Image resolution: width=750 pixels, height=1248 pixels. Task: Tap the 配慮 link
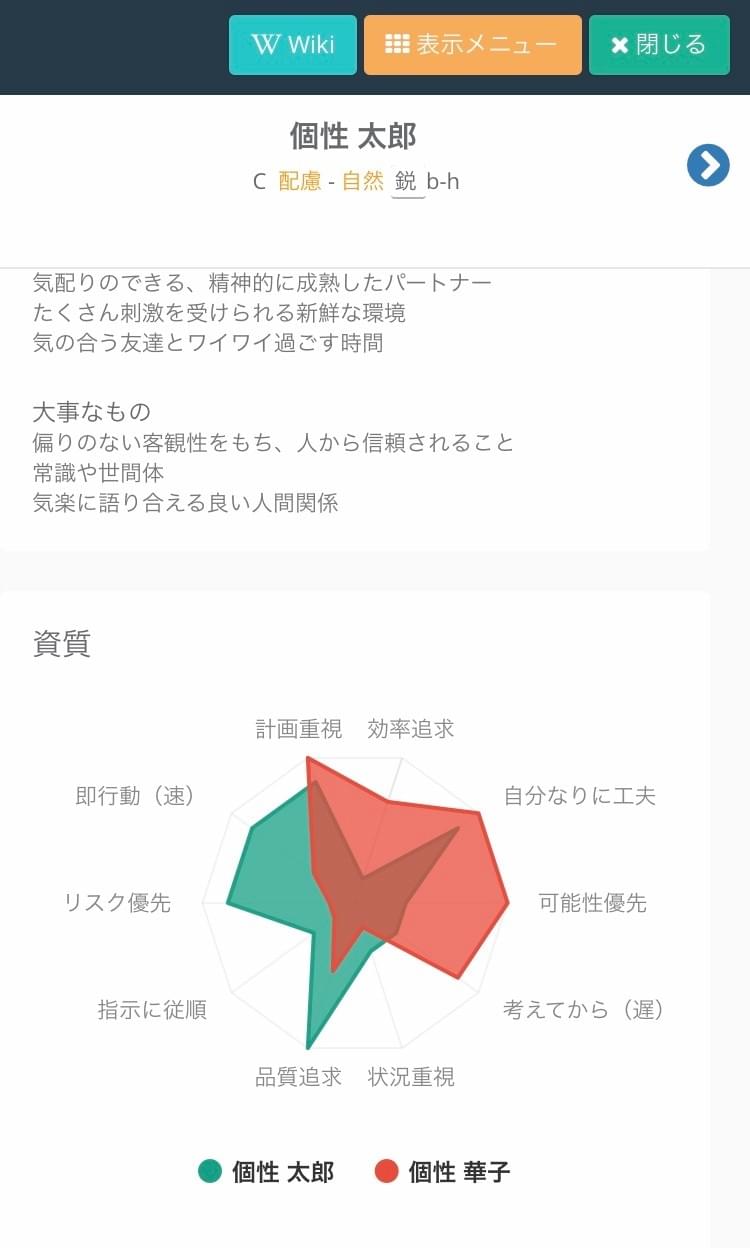300,181
